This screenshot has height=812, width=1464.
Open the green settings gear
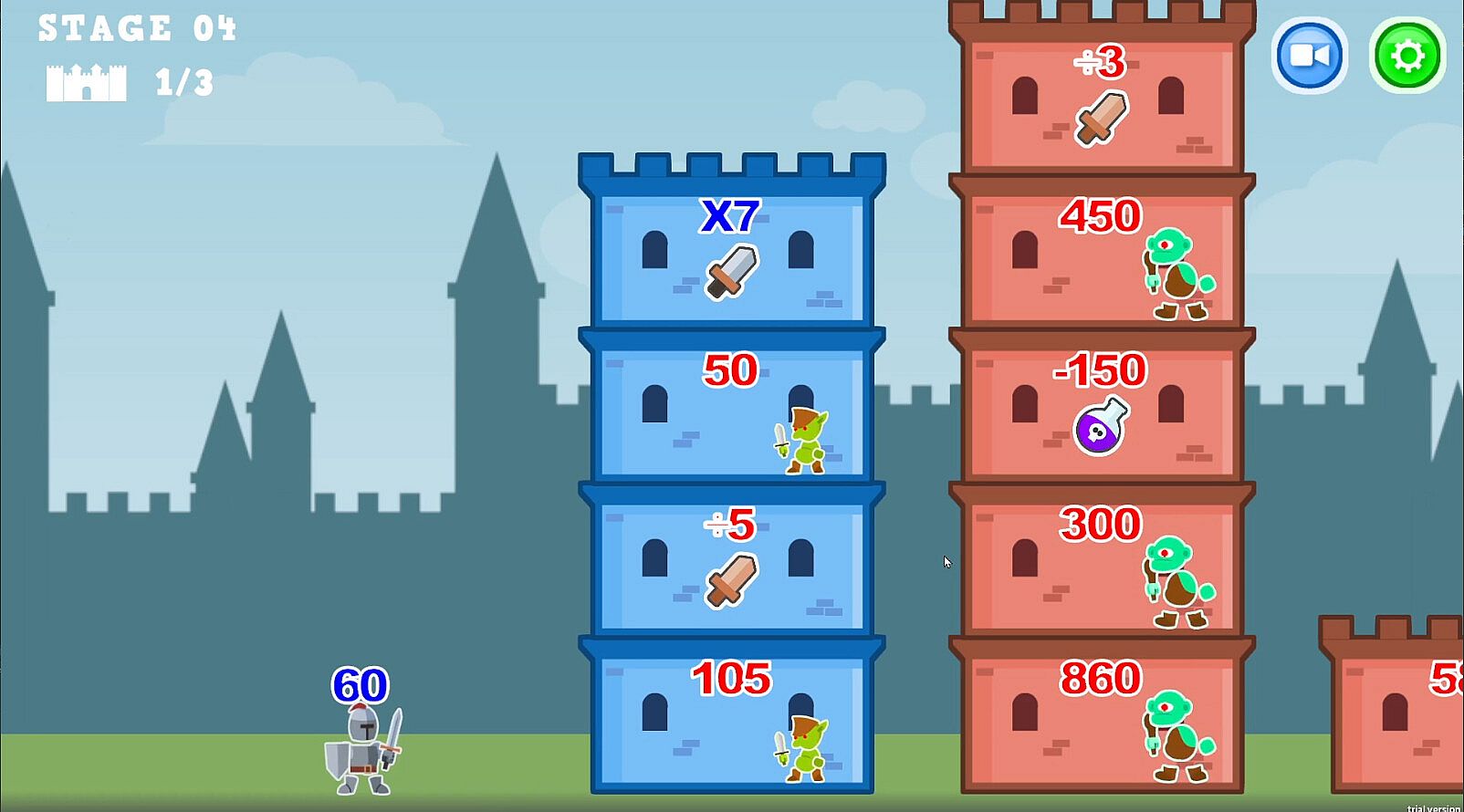coord(1407,57)
